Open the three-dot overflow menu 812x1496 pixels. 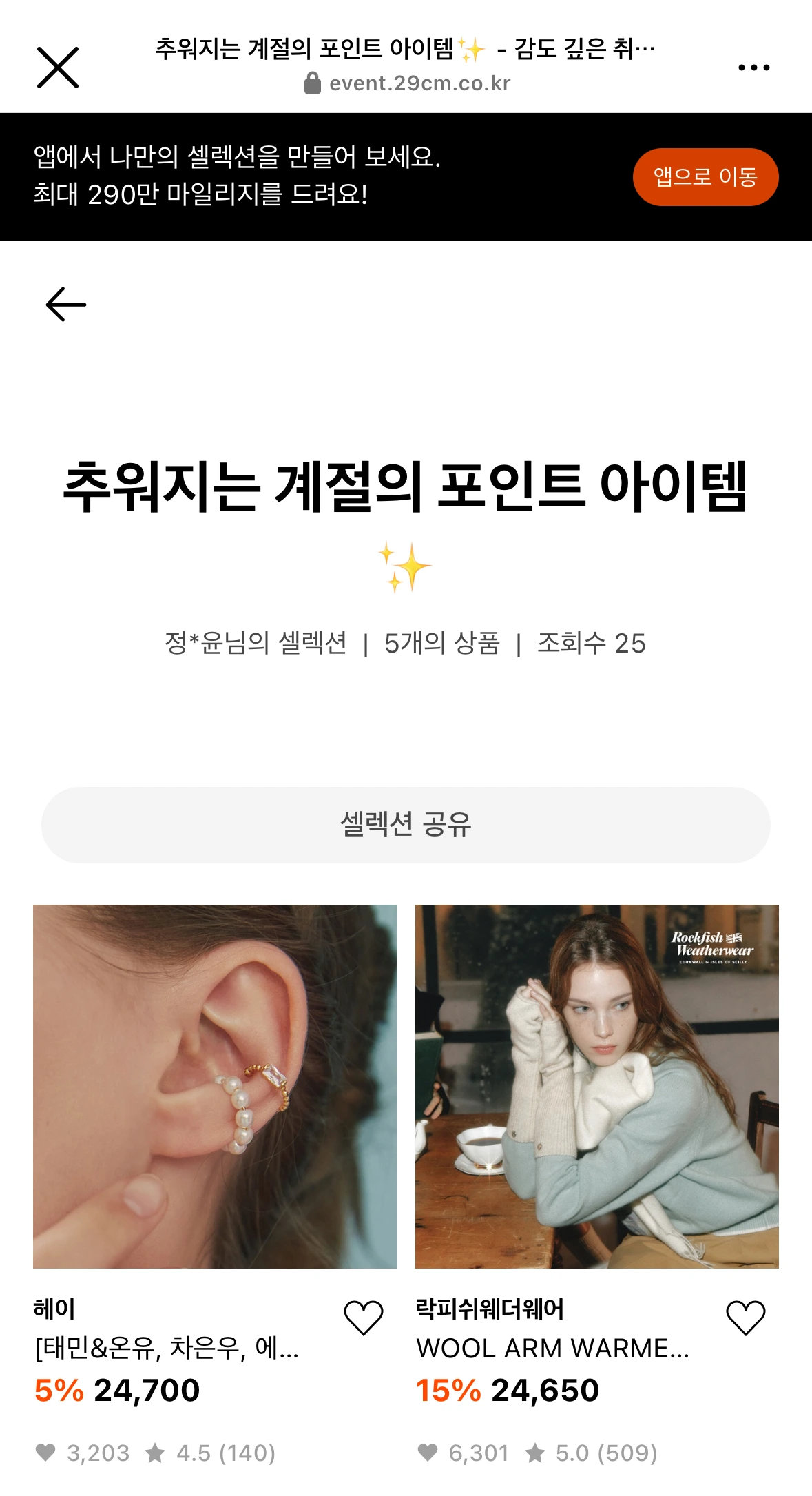(x=753, y=68)
